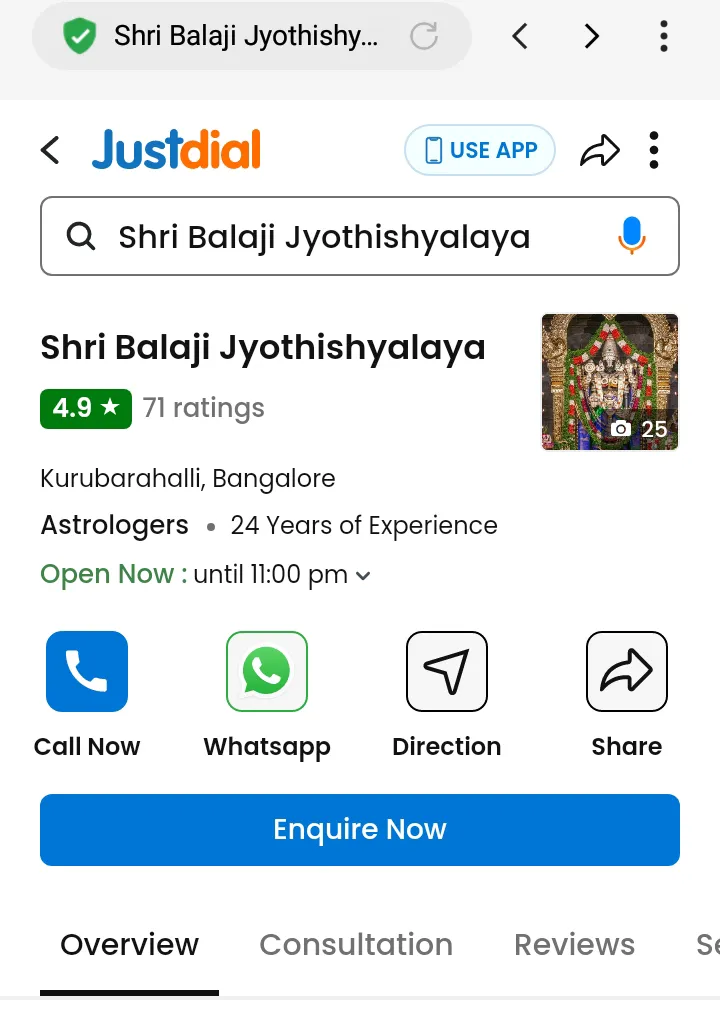The width and height of the screenshot is (720, 1024).
Task: Tap the USE APP button
Action: (480, 150)
